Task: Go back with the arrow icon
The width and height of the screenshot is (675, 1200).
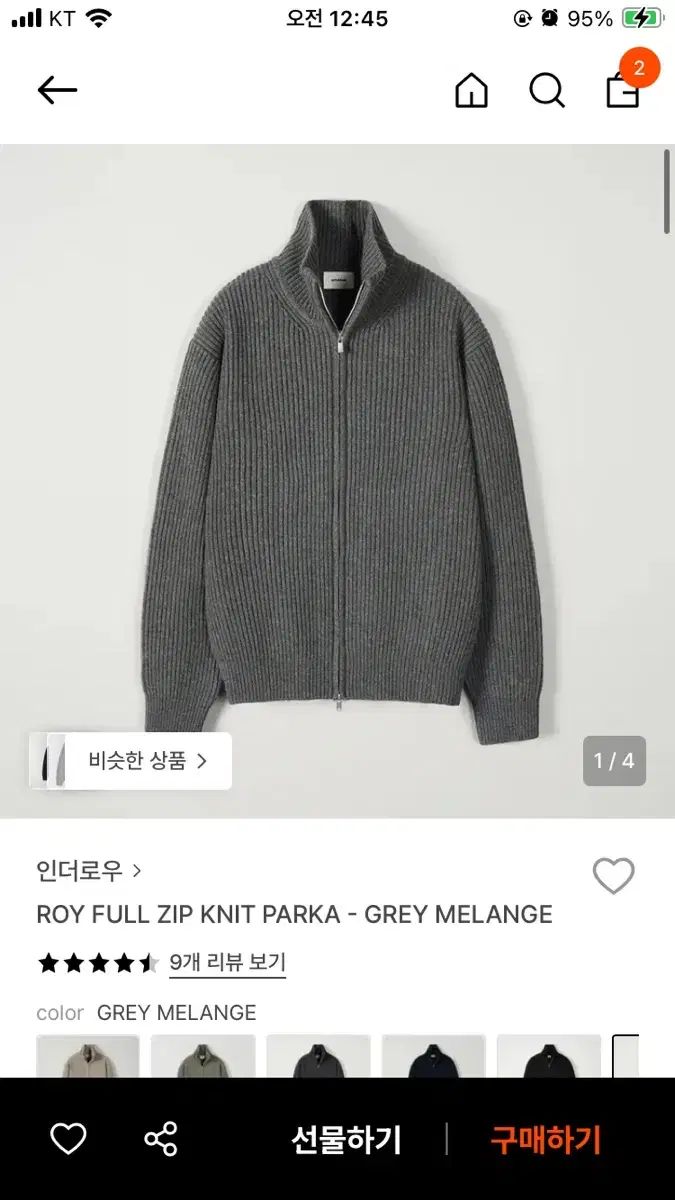Action: point(57,90)
